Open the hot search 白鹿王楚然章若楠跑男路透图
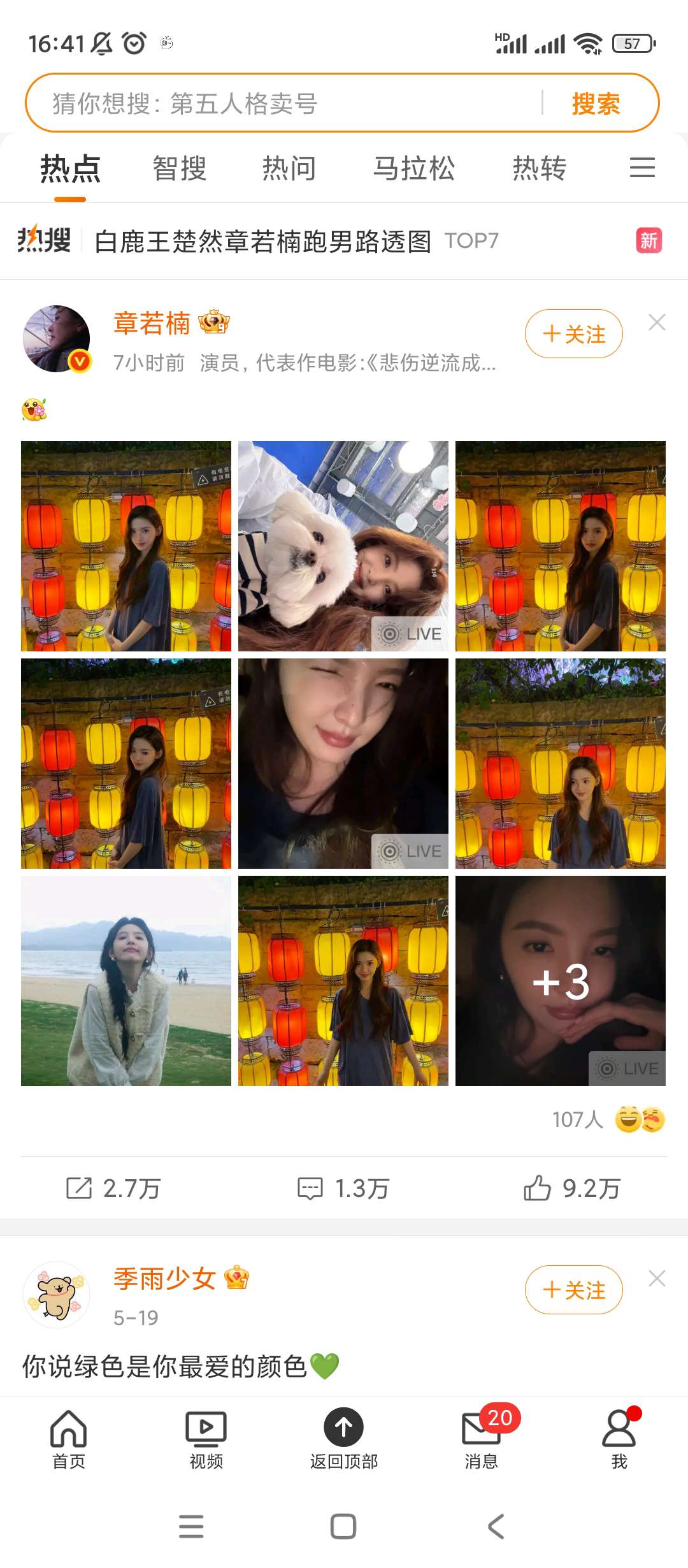 [262, 242]
